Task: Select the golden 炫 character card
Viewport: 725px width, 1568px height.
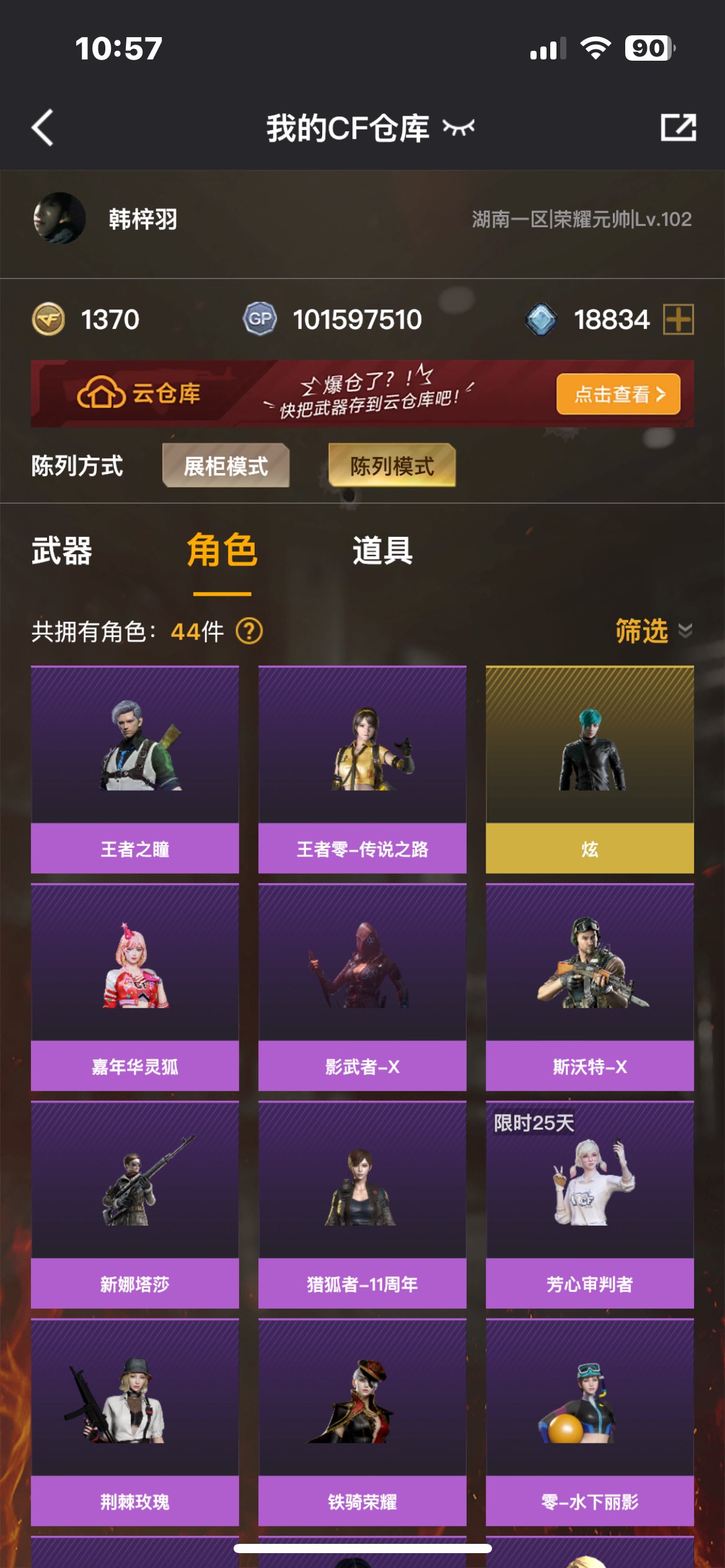Action: click(590, 770)
